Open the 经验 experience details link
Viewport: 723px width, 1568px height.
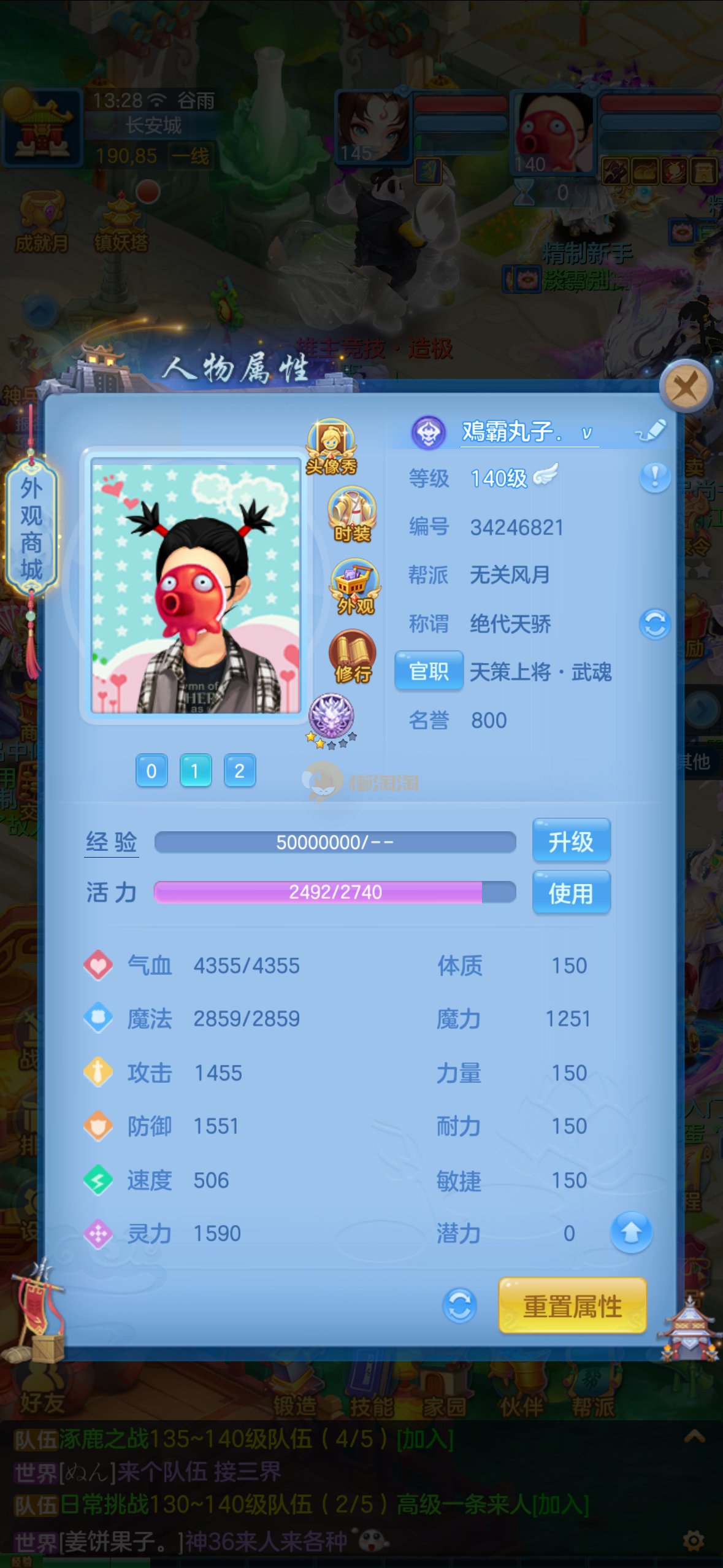tap(111, 842)
